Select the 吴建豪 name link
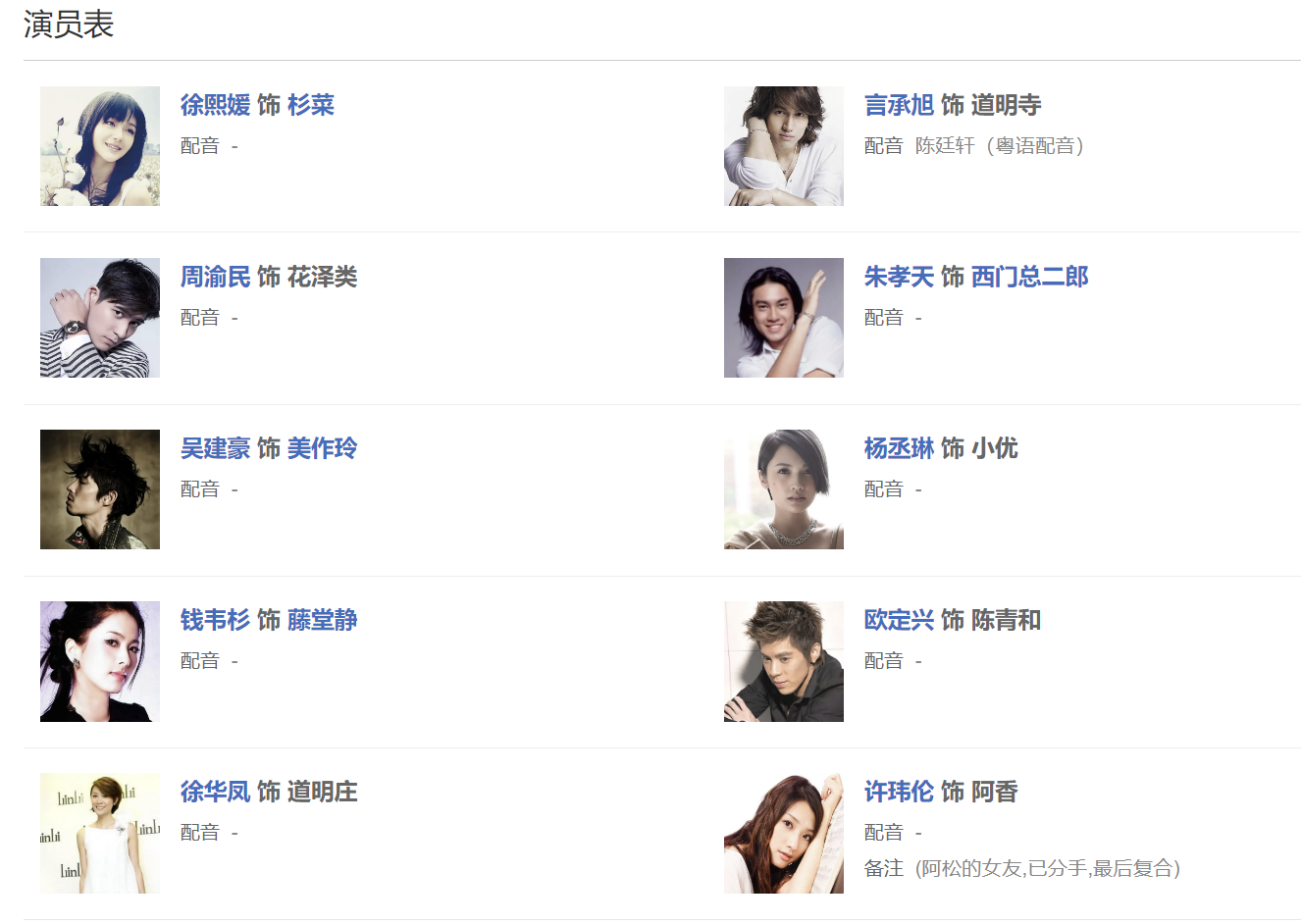This screenshot has height=924, width=1301. 215,448
